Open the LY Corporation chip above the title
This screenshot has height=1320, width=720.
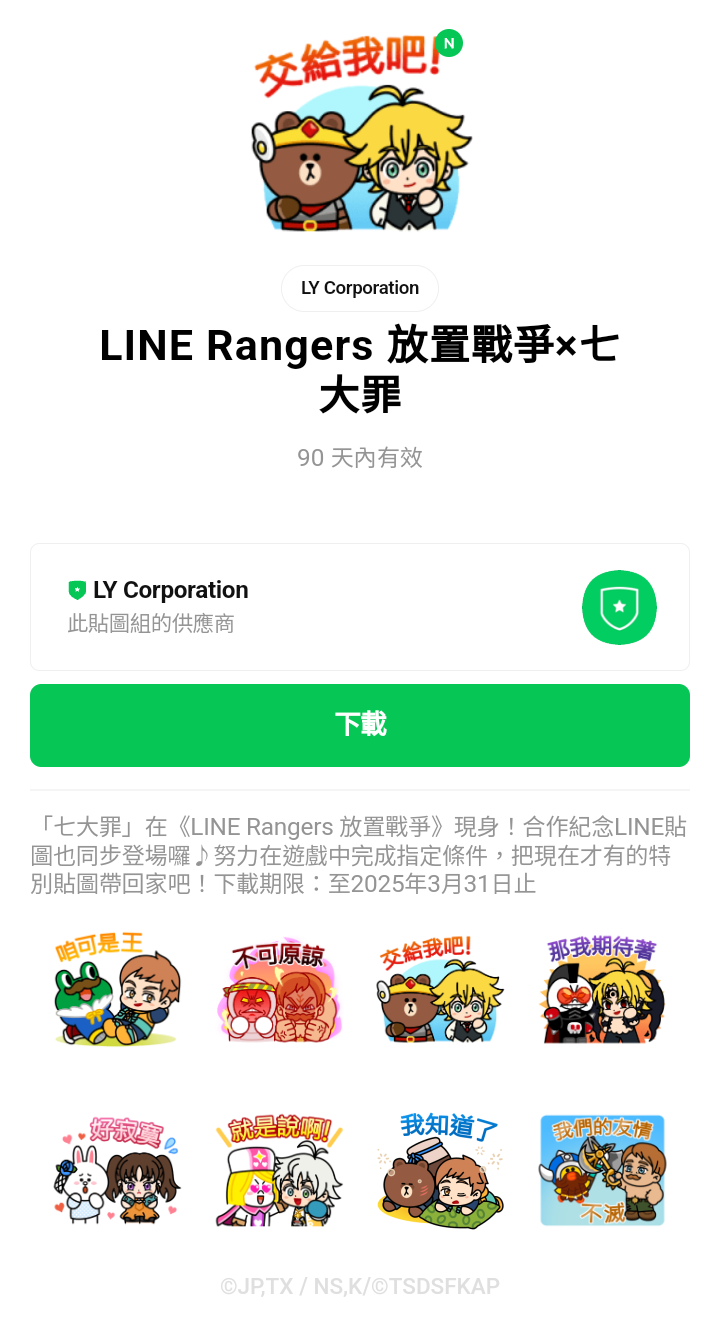[x=360, y=288]
